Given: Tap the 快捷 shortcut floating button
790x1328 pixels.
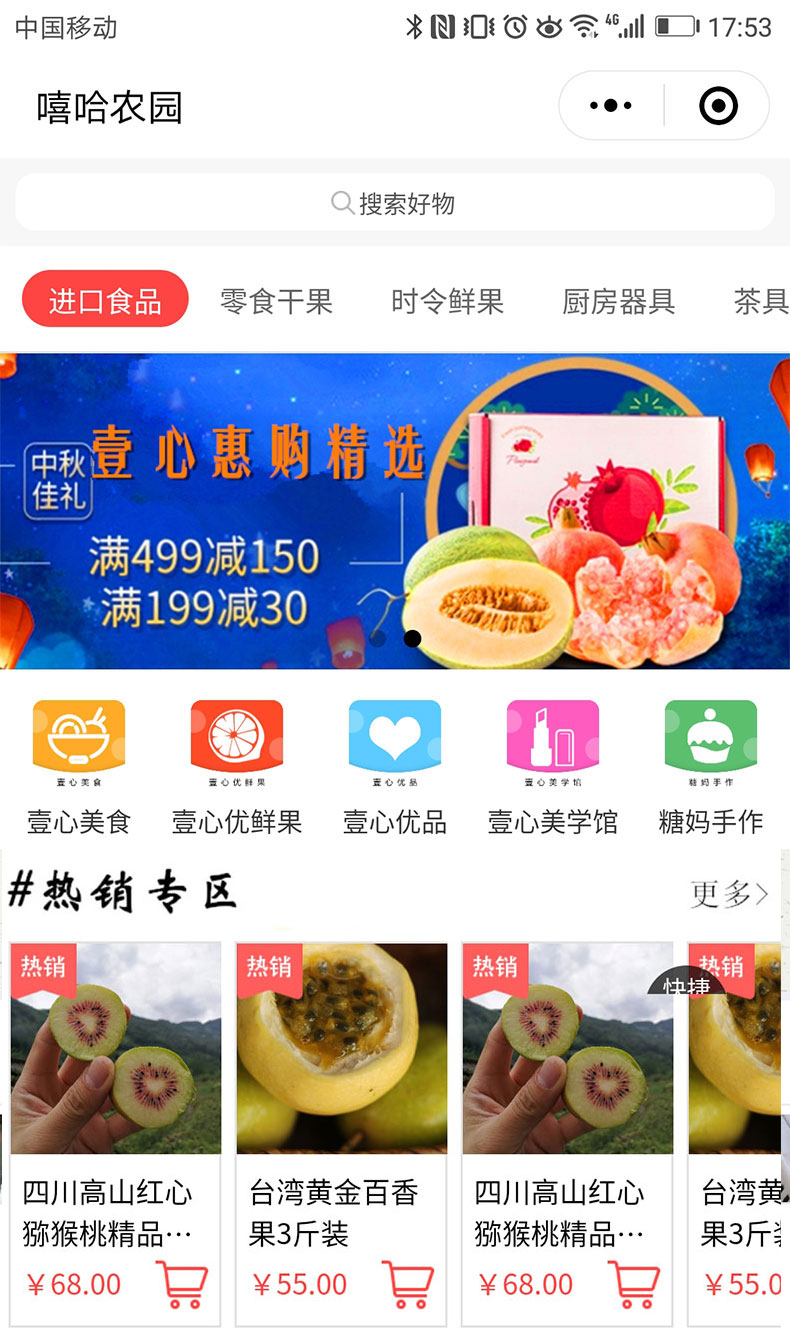Looking at the screenshot, I should tap(687, 987).
